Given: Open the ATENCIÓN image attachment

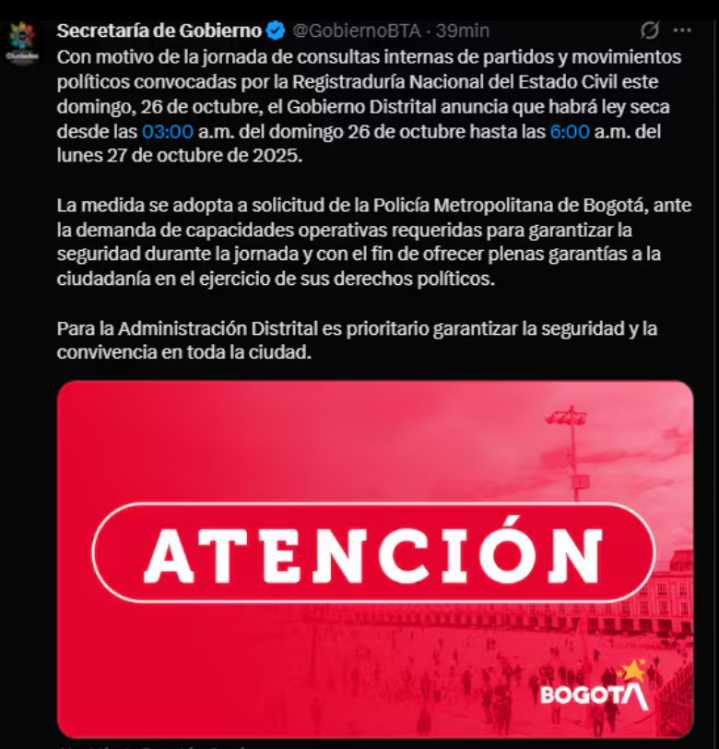Looking at the screenshot, I should click(375, 558).
